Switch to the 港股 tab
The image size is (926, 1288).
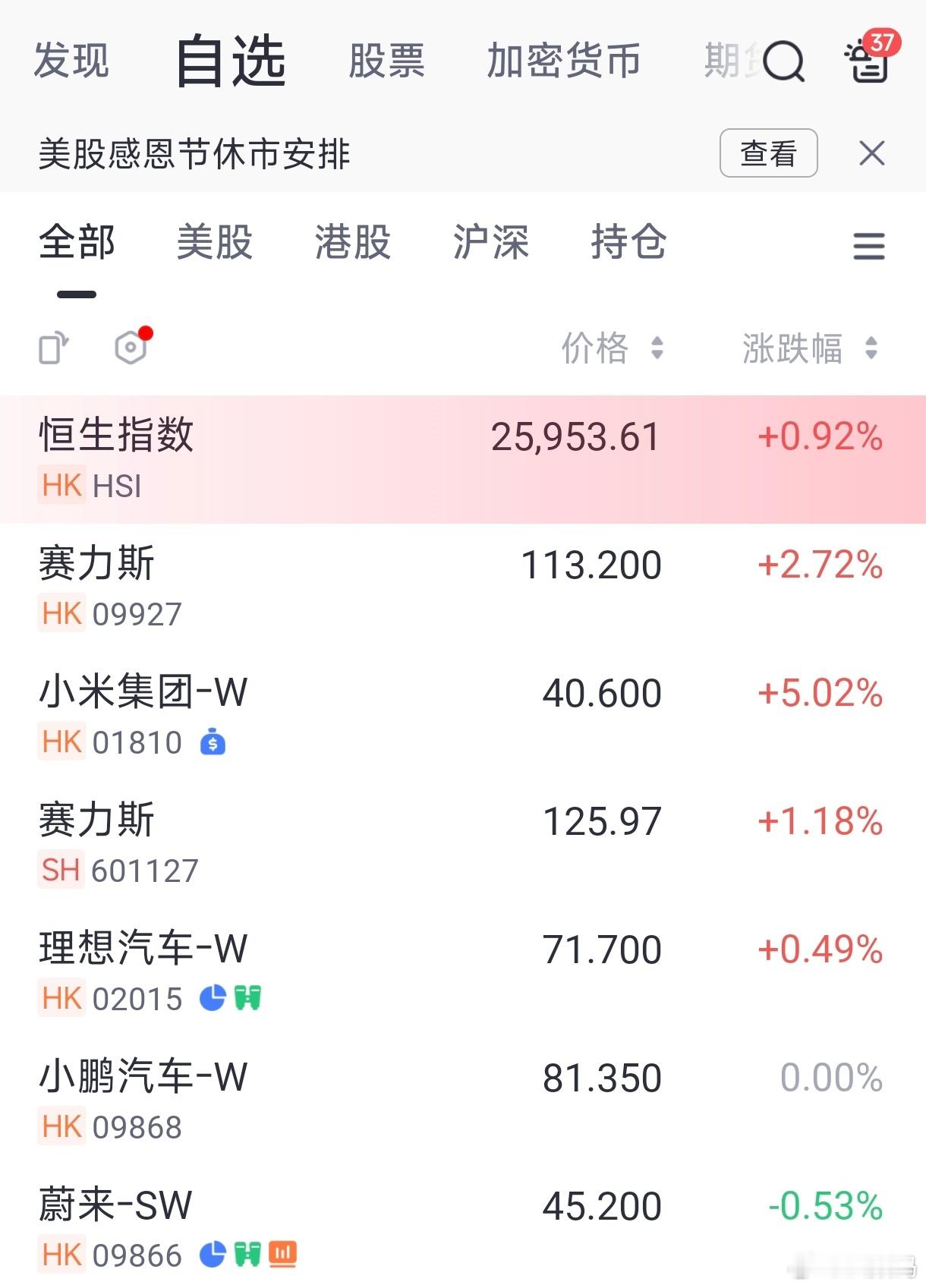click(352, 243)
